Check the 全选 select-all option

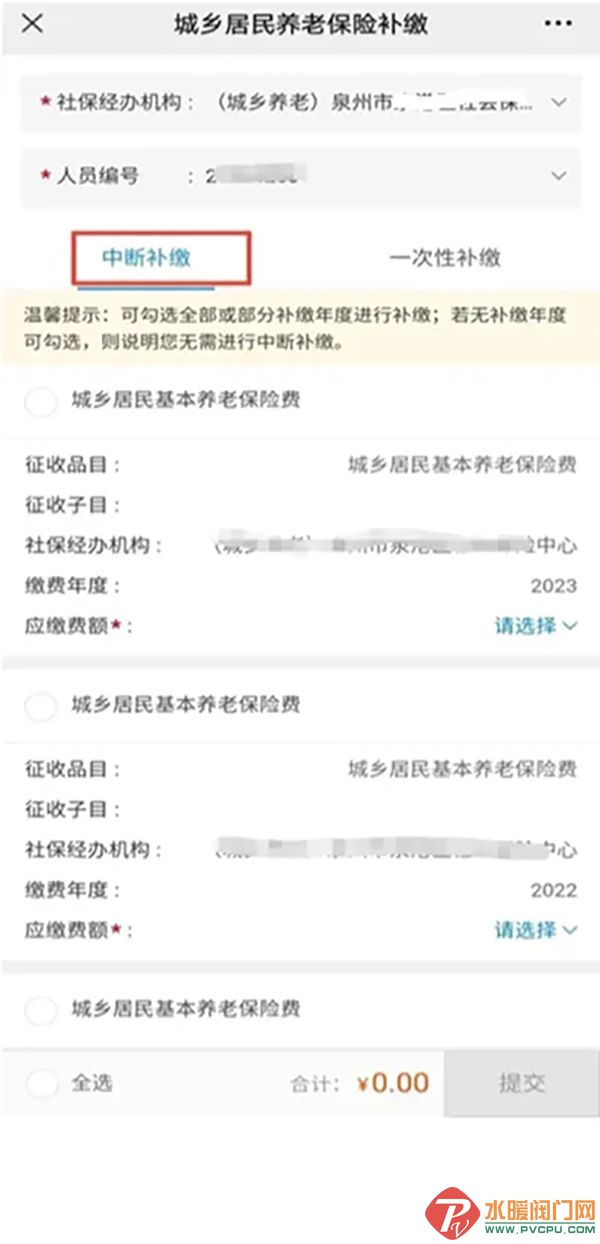pyautogui.click(x=42, y=1083)
